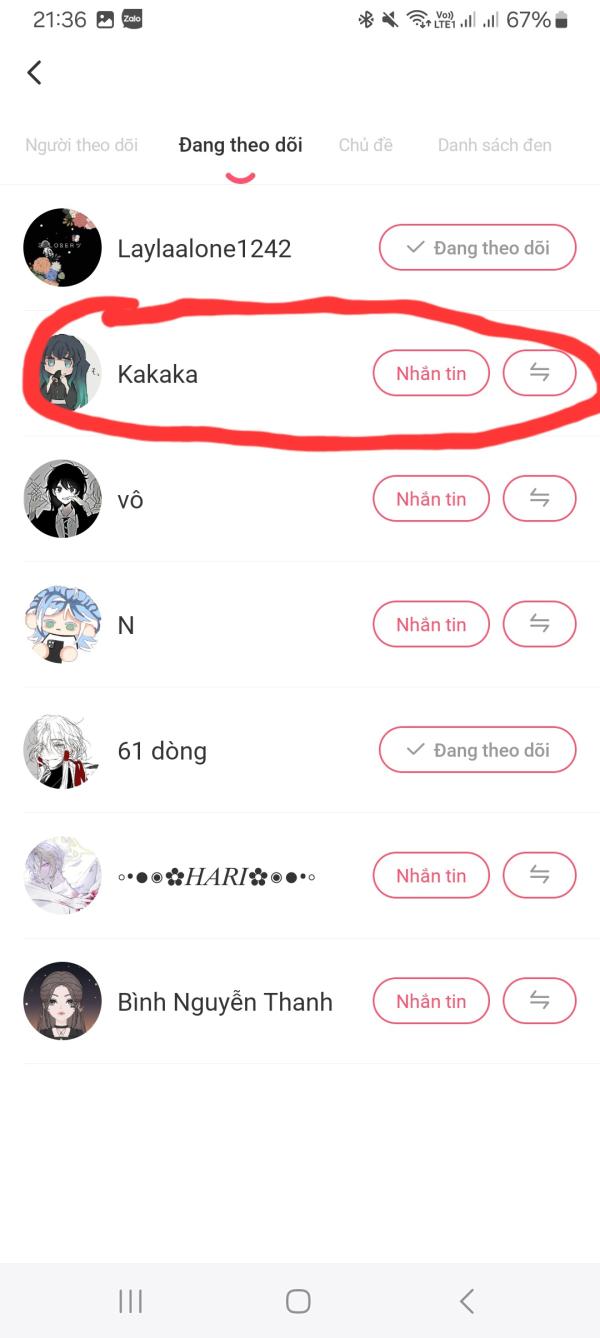This screenshot has height=1338, width=600.
Task: Tap Nhắn tin next to N
Action: [431, 624]
